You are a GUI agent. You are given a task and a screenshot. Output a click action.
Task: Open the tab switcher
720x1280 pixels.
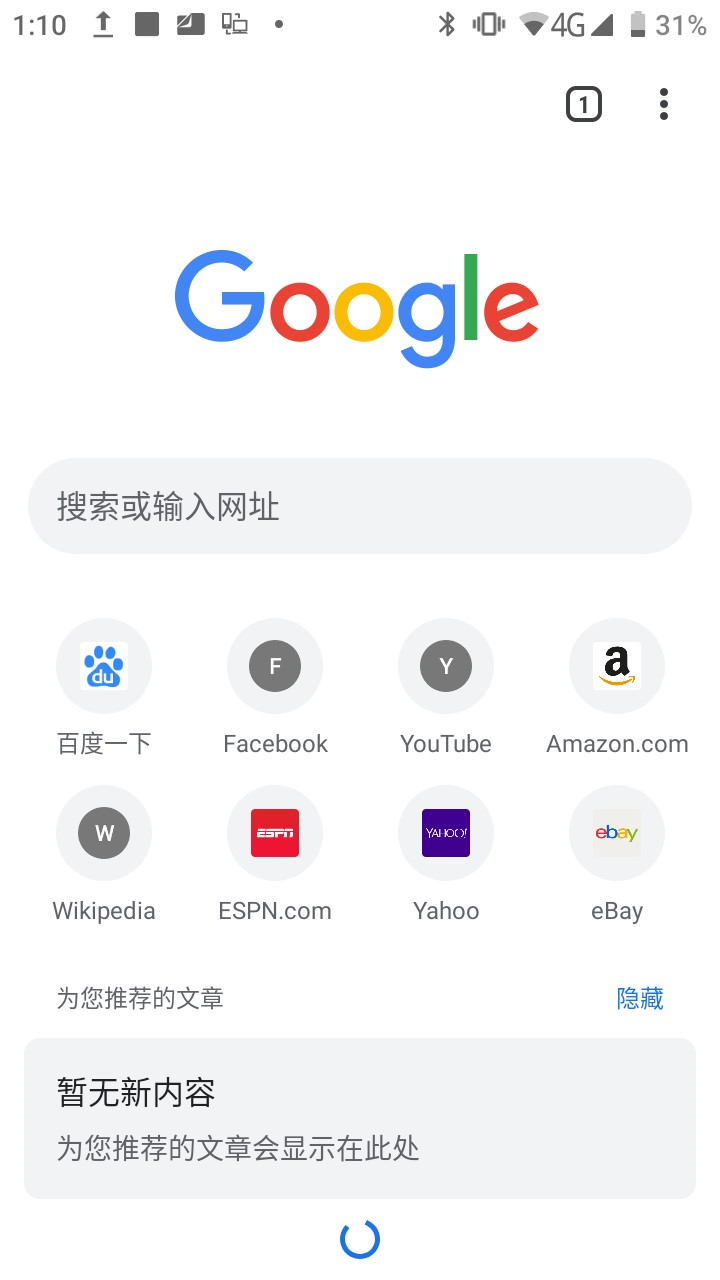click(584, 104)
